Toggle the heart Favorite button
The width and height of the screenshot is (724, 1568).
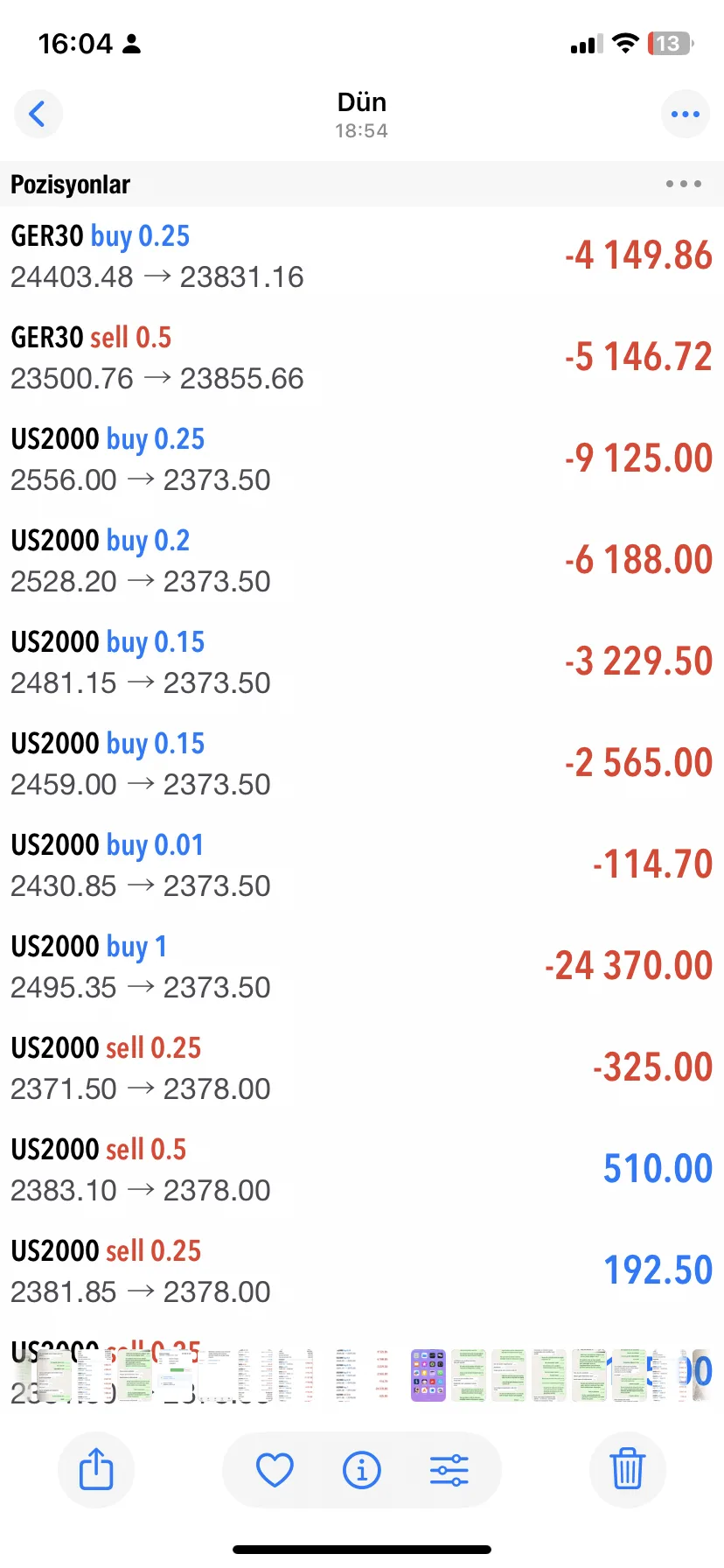tap(275, 1470)
